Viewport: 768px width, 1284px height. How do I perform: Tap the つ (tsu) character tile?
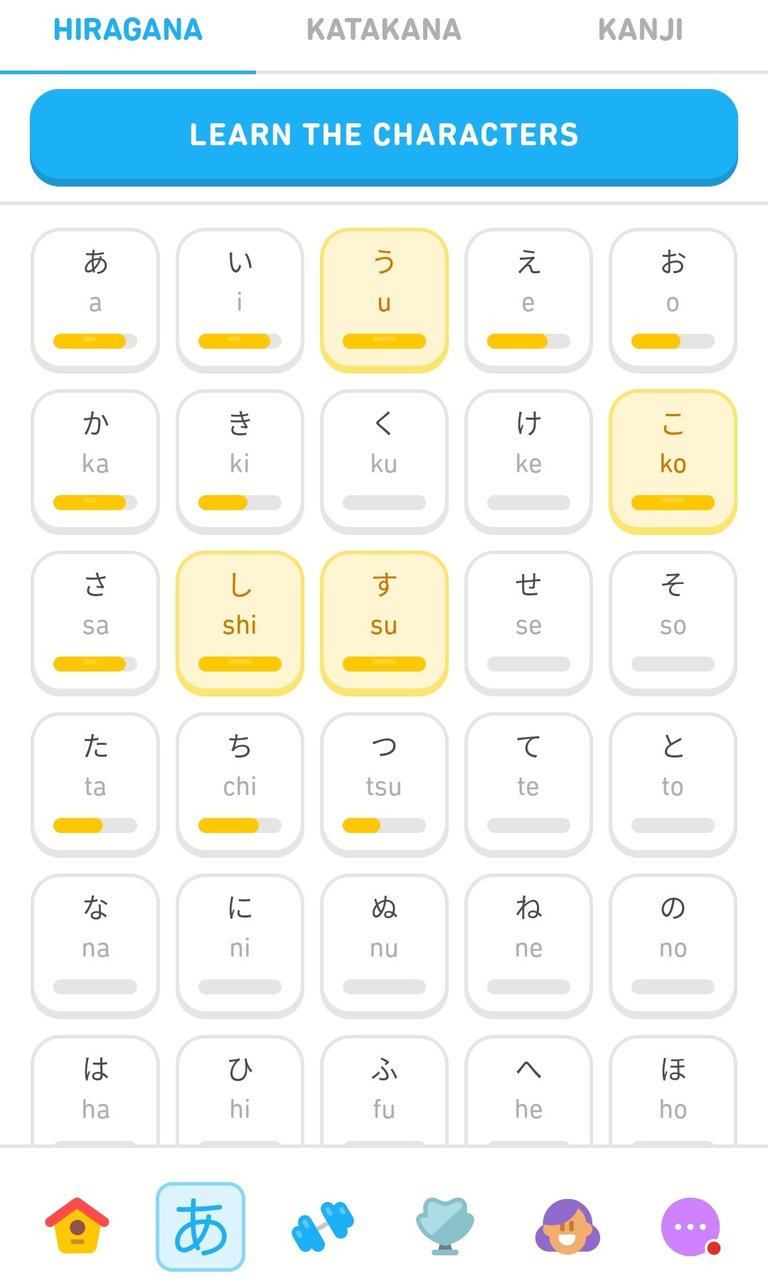tap(384, 784)
